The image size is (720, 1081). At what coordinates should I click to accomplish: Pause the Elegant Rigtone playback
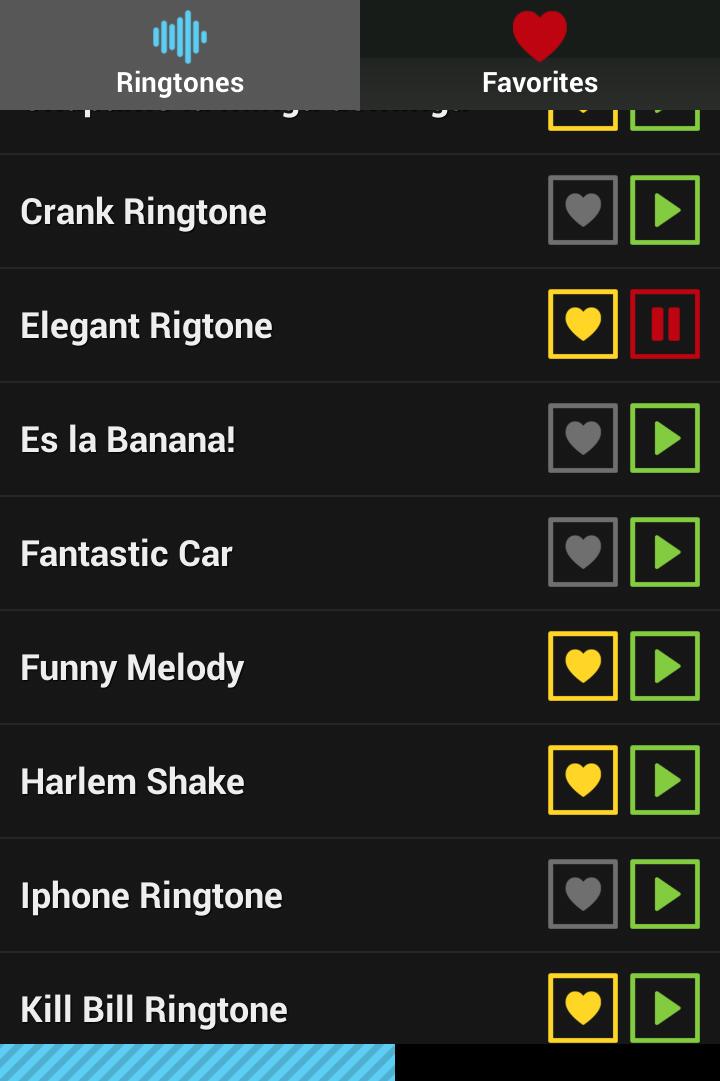(664, 324)
